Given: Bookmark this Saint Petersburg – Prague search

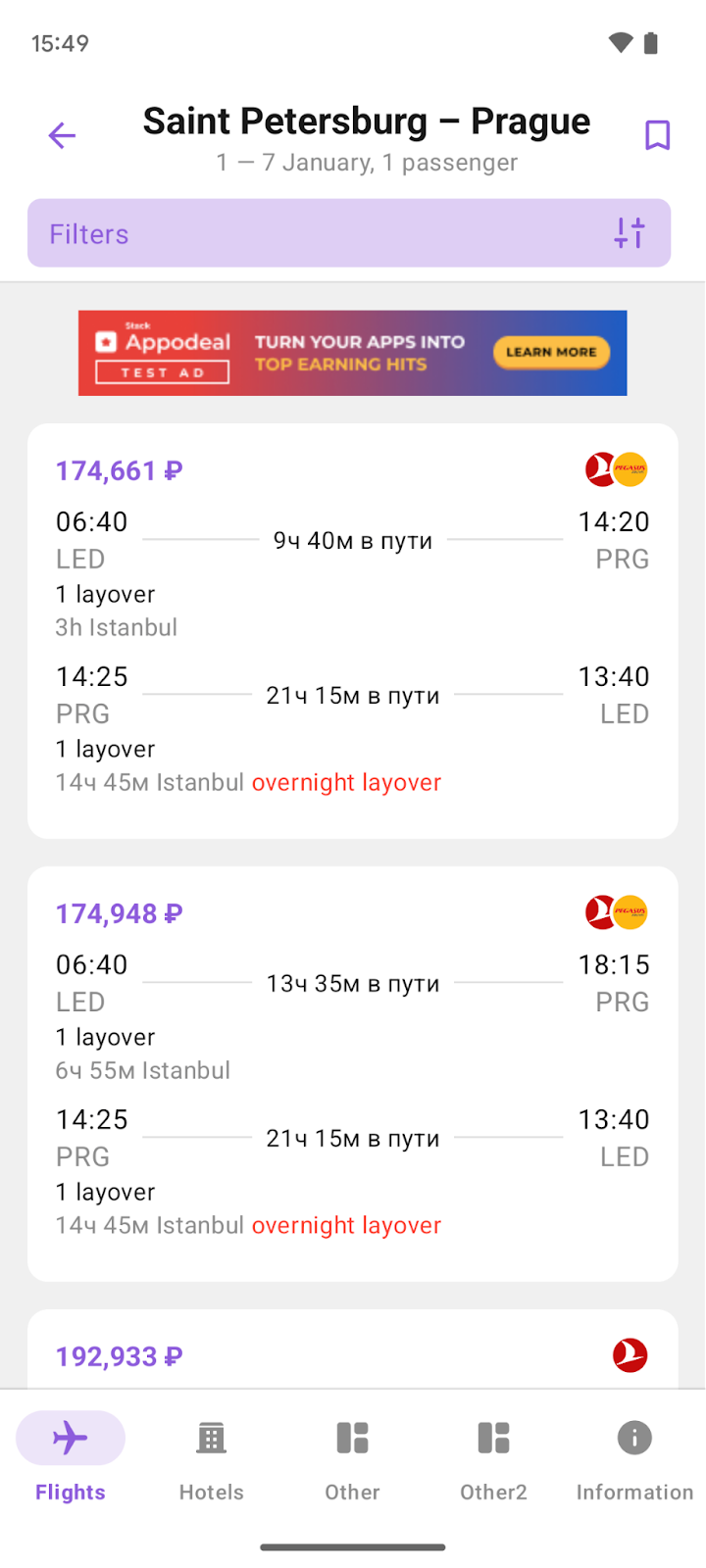Looking at the screenshot, I should pyautogui.click(x=657, y=135).
